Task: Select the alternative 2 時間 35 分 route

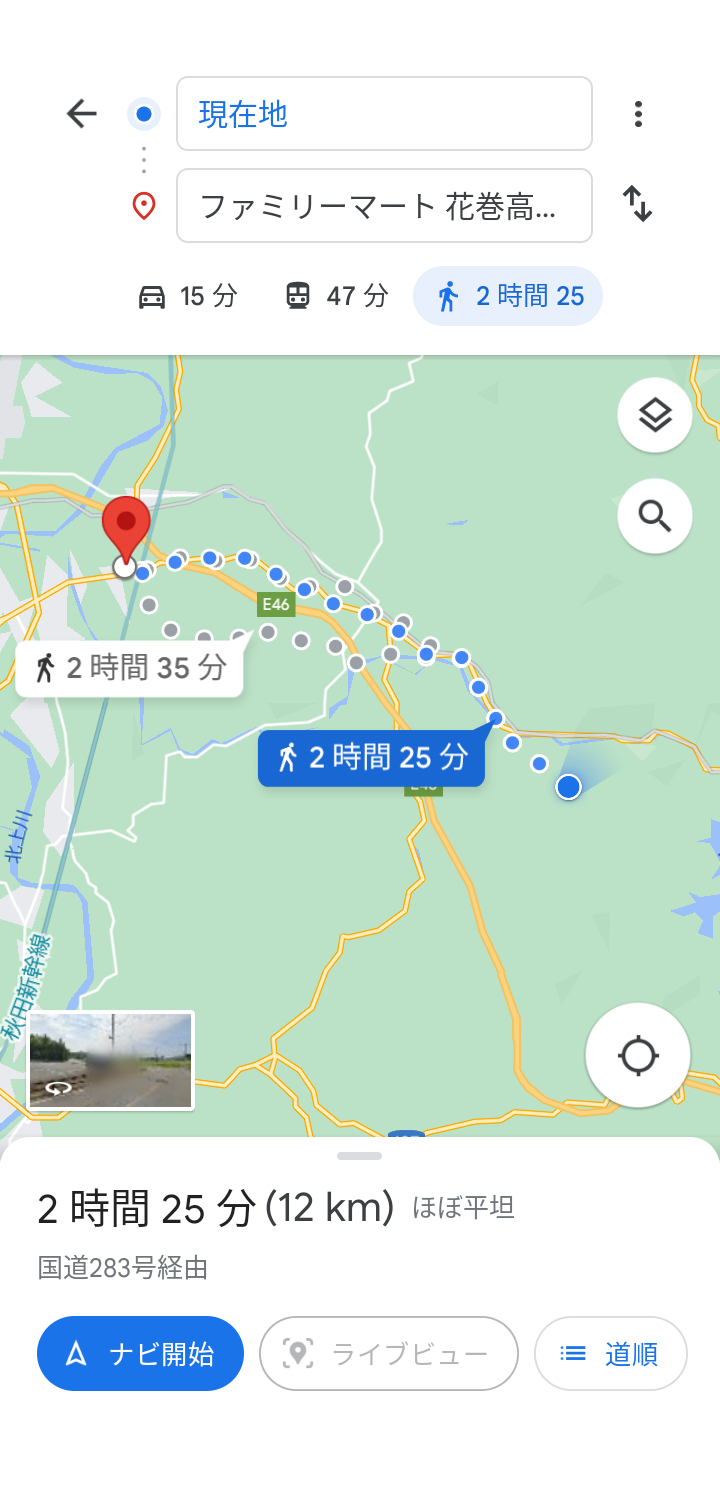Action: tap(130, 667)
